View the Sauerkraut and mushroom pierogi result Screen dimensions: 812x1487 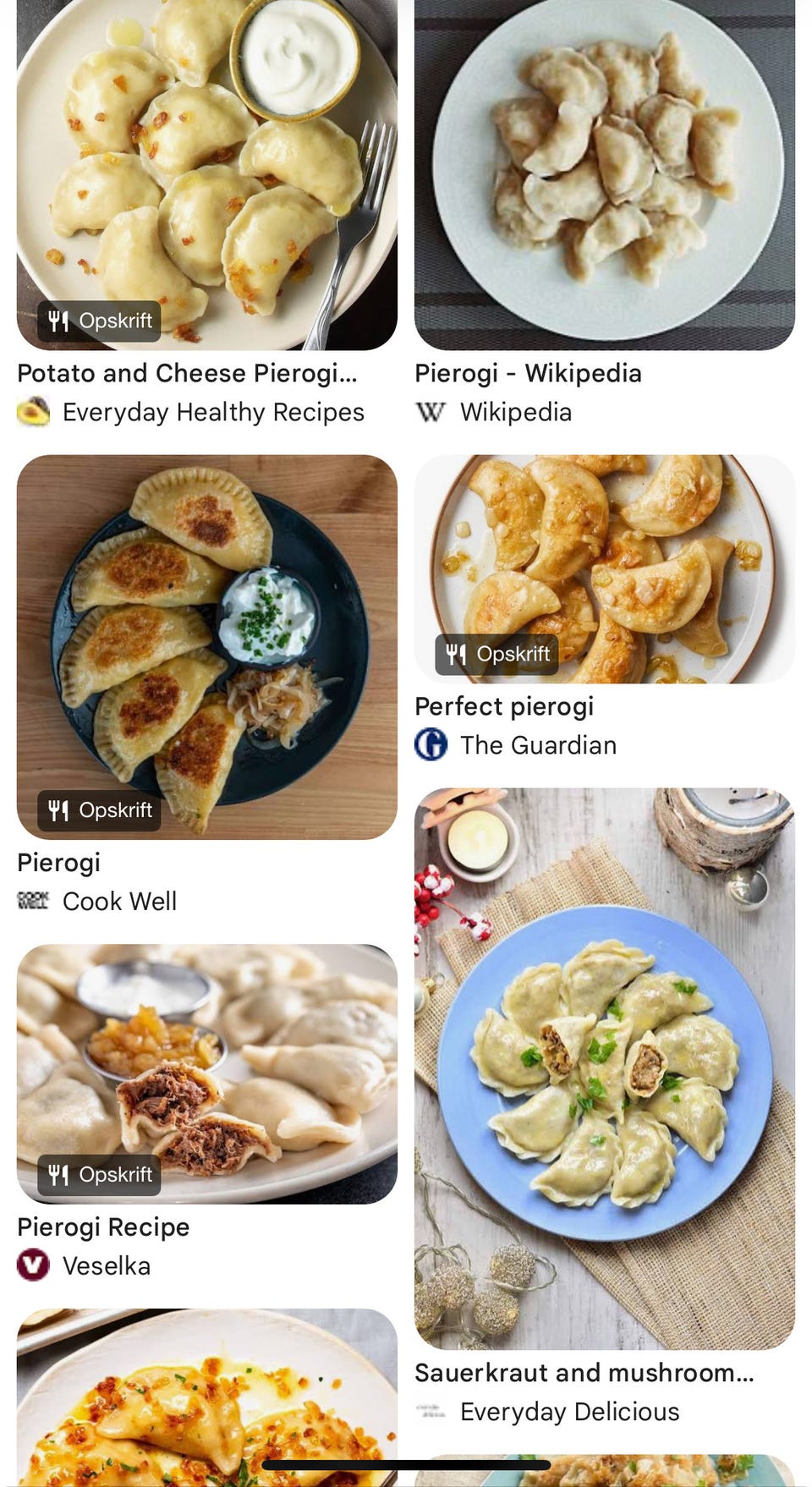(x=604, y=1067)
